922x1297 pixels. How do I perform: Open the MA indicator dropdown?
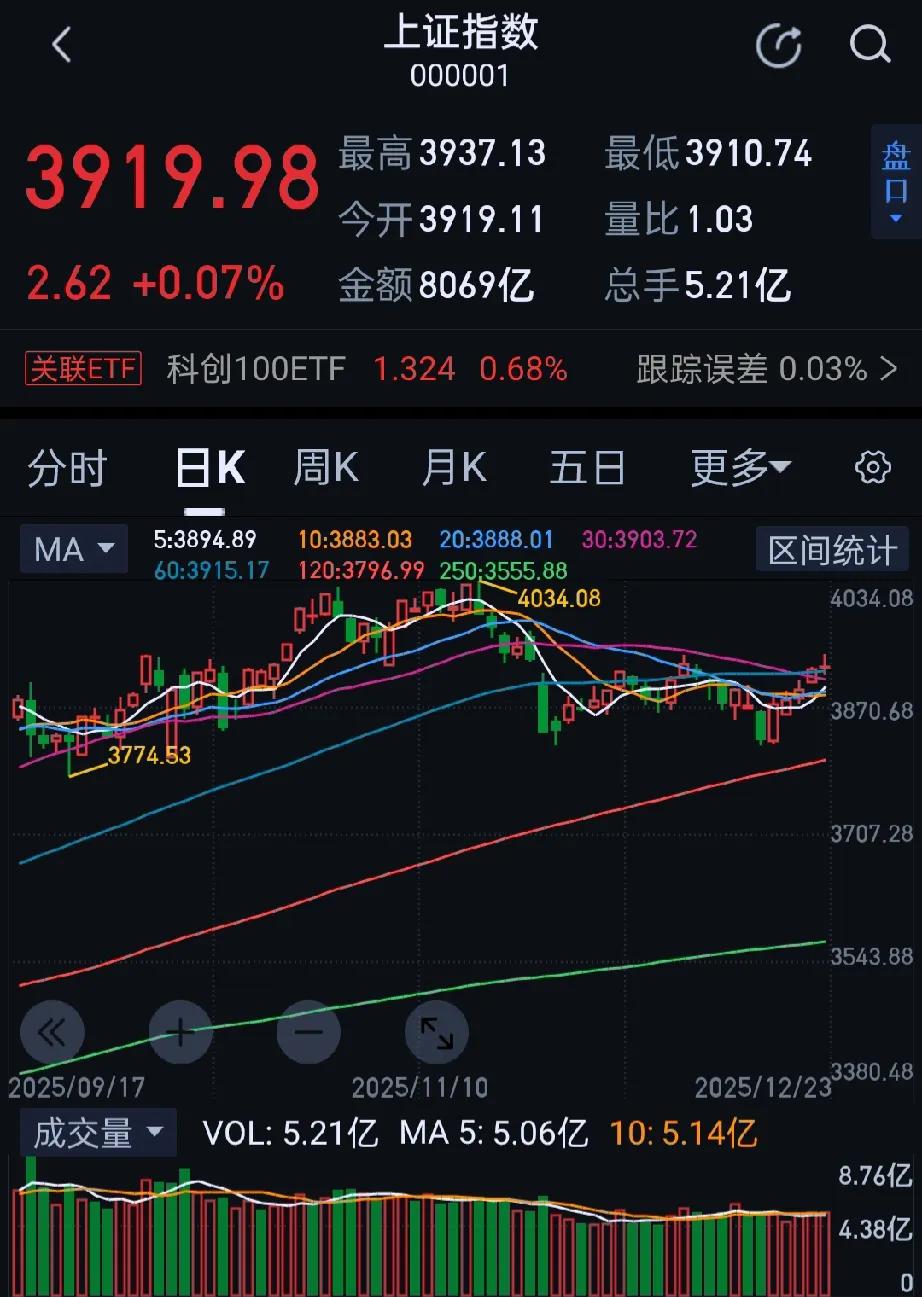click(73, 549)
